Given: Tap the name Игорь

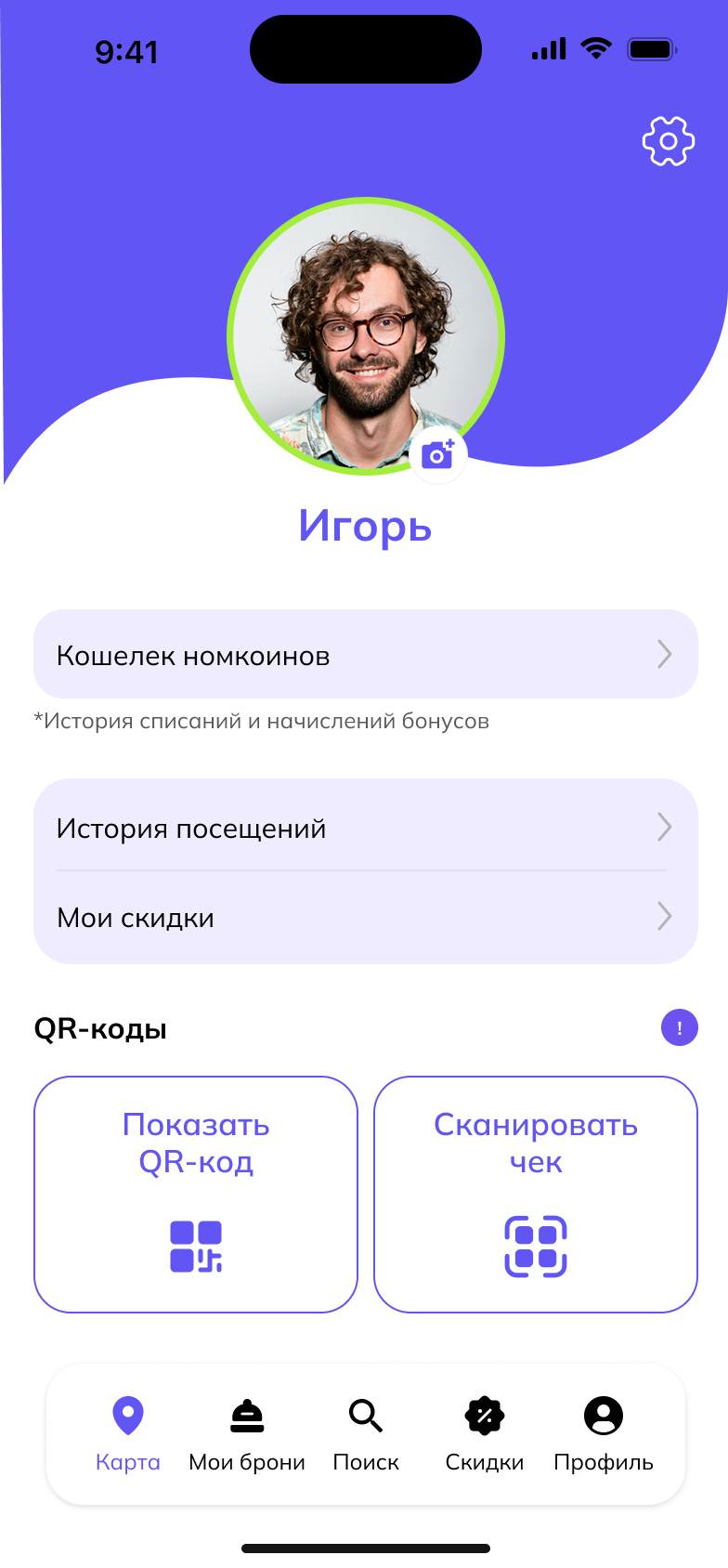Looking at the screenshot, I should click(366, 527).
